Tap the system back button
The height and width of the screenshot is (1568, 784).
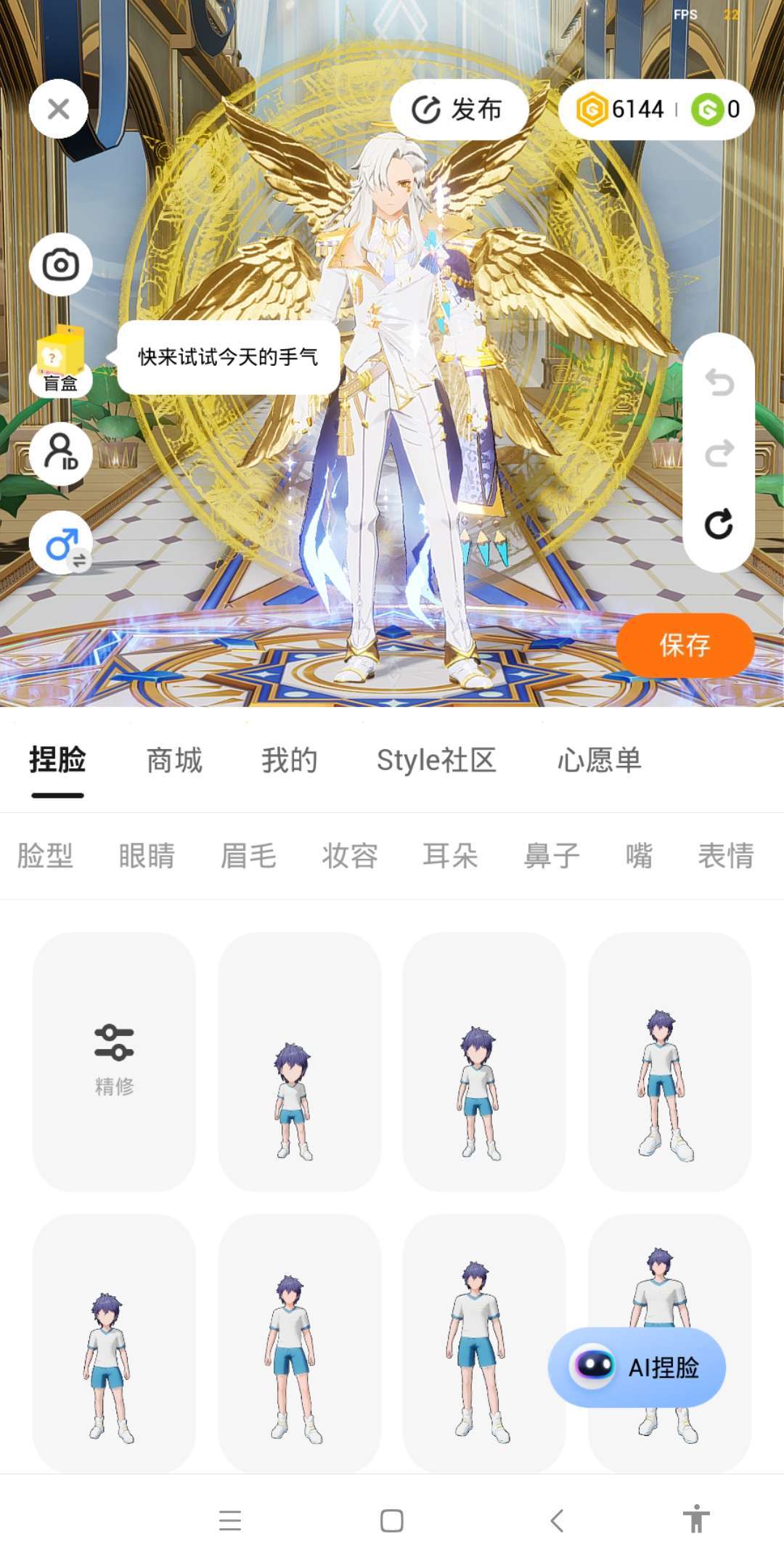coord(557,1520)
